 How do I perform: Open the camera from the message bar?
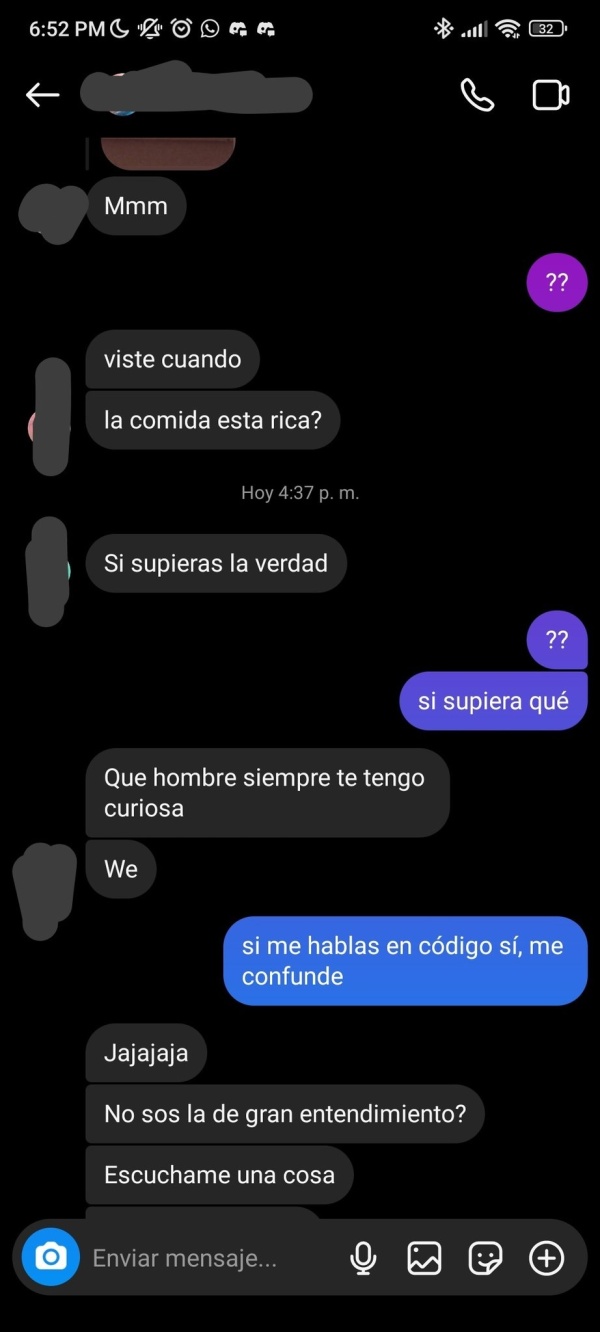50,1257
